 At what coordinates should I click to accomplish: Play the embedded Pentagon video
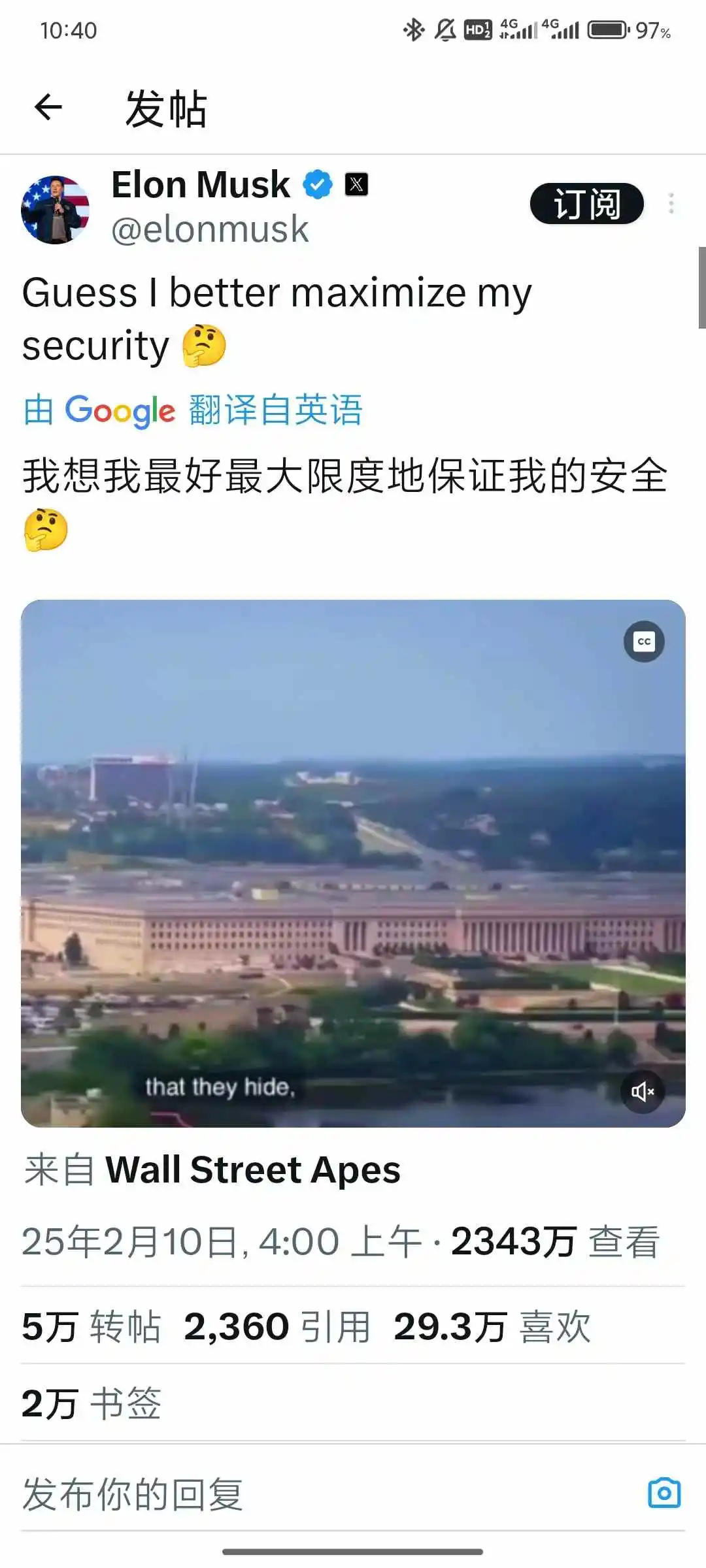tap(353, 862)
